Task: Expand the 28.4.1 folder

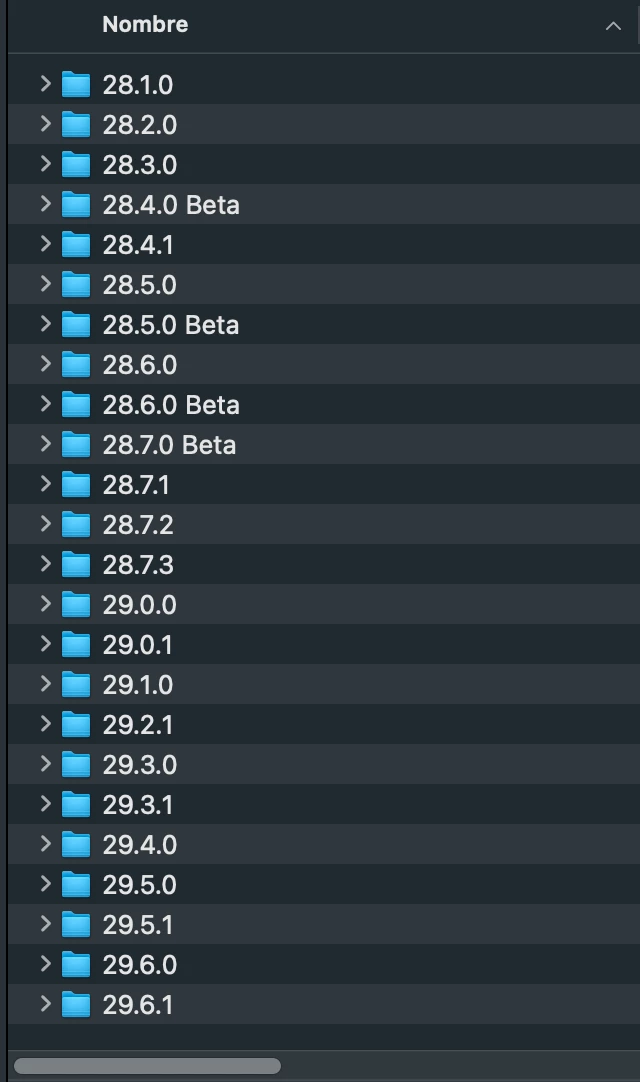Action: (45, 244)
